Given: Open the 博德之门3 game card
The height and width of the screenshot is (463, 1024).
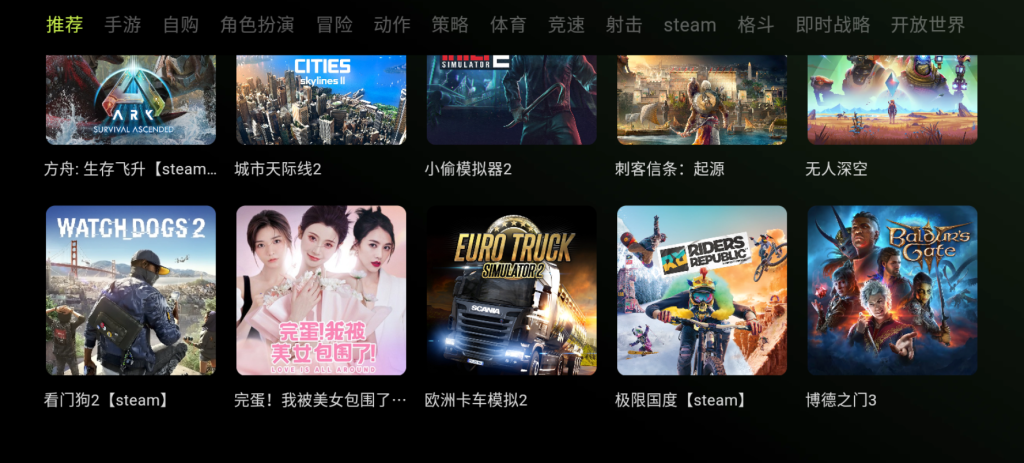Looking at the screenshot, I should pos(892,290).
